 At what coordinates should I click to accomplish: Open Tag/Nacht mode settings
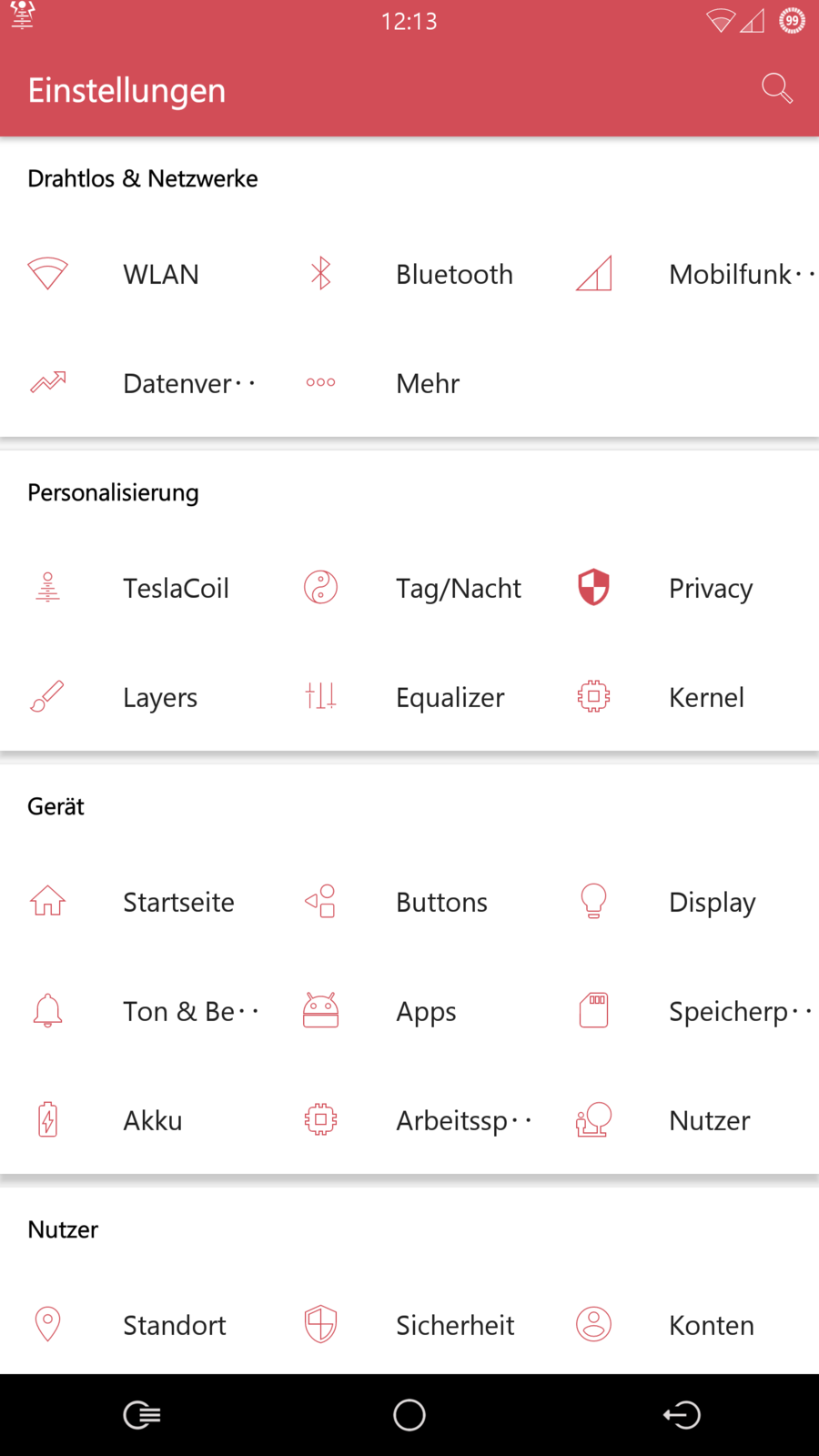pos(458,588)
